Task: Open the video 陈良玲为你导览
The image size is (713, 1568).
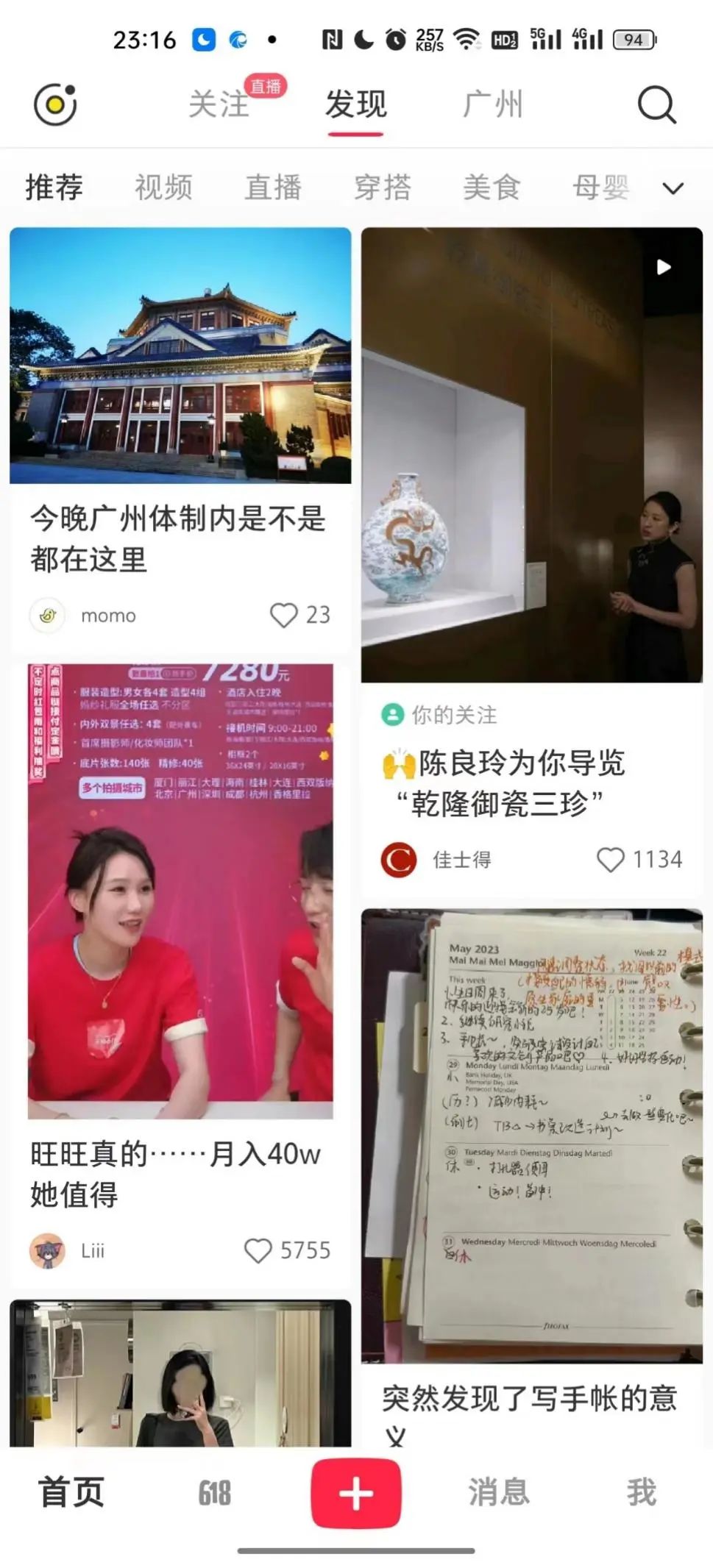Action: [531, 455]
